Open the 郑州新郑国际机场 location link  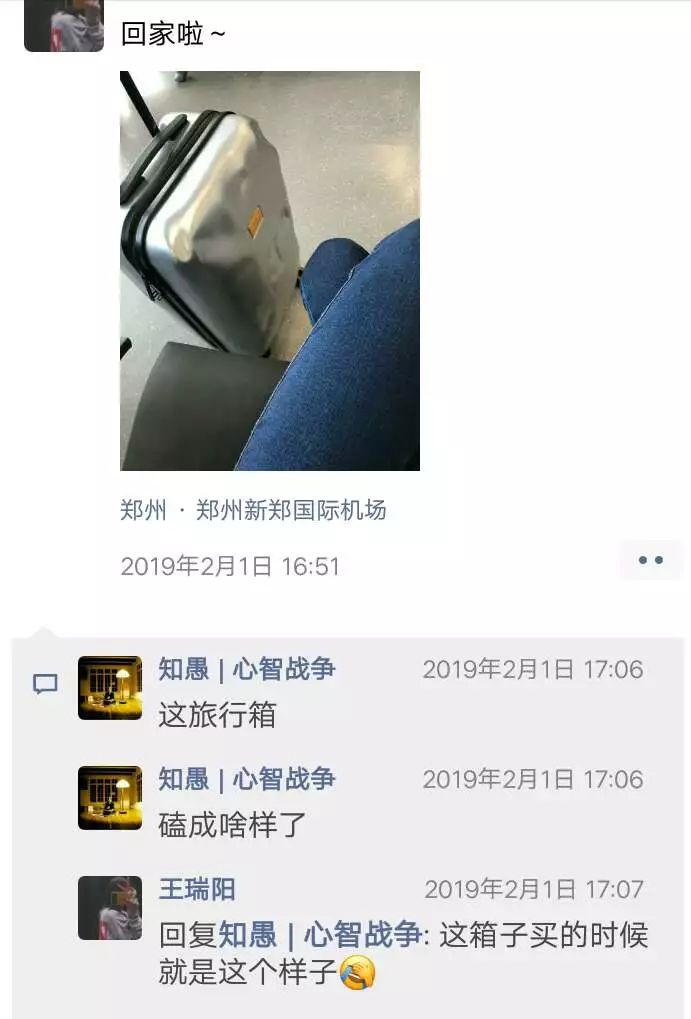click(x=253, y=510)
